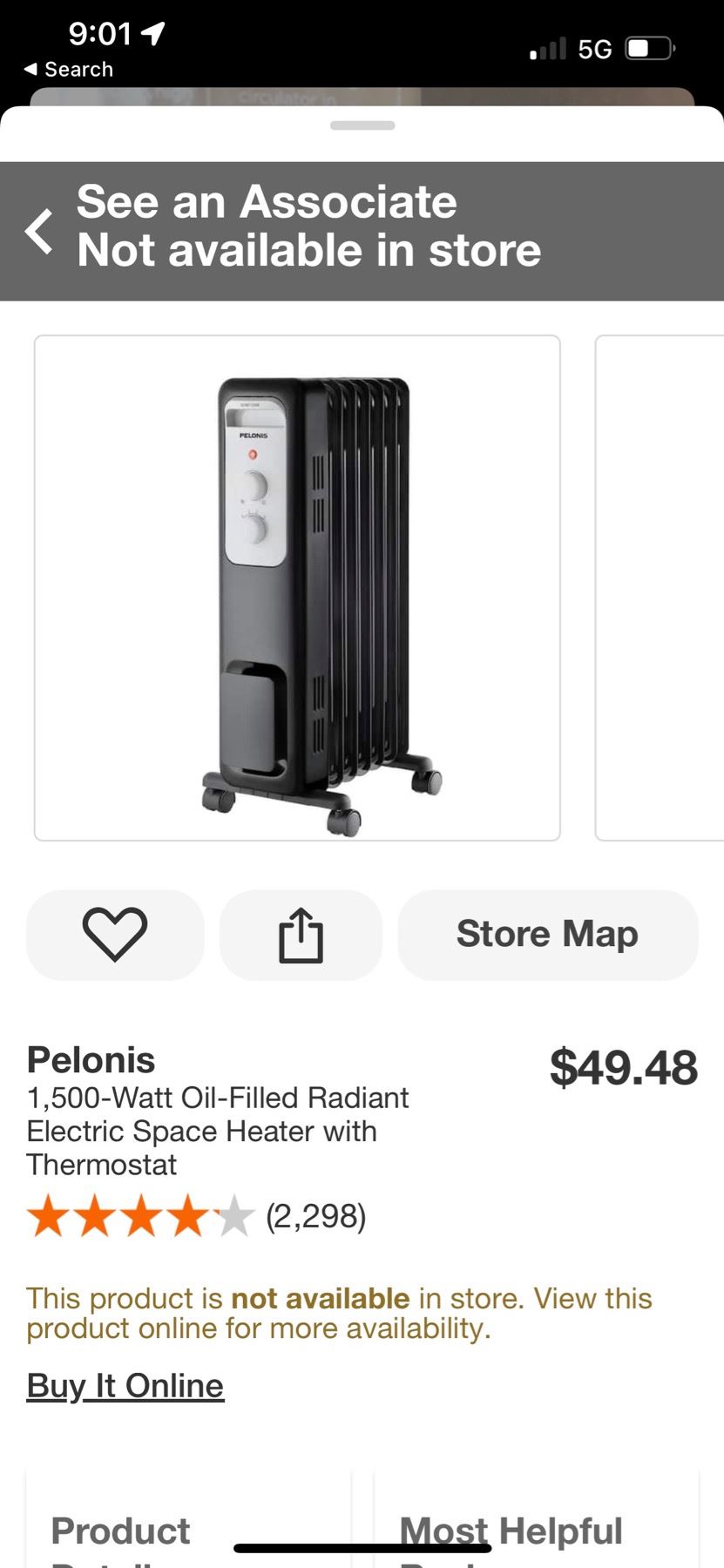Open the Pelonis heater product image

(297, 588)
